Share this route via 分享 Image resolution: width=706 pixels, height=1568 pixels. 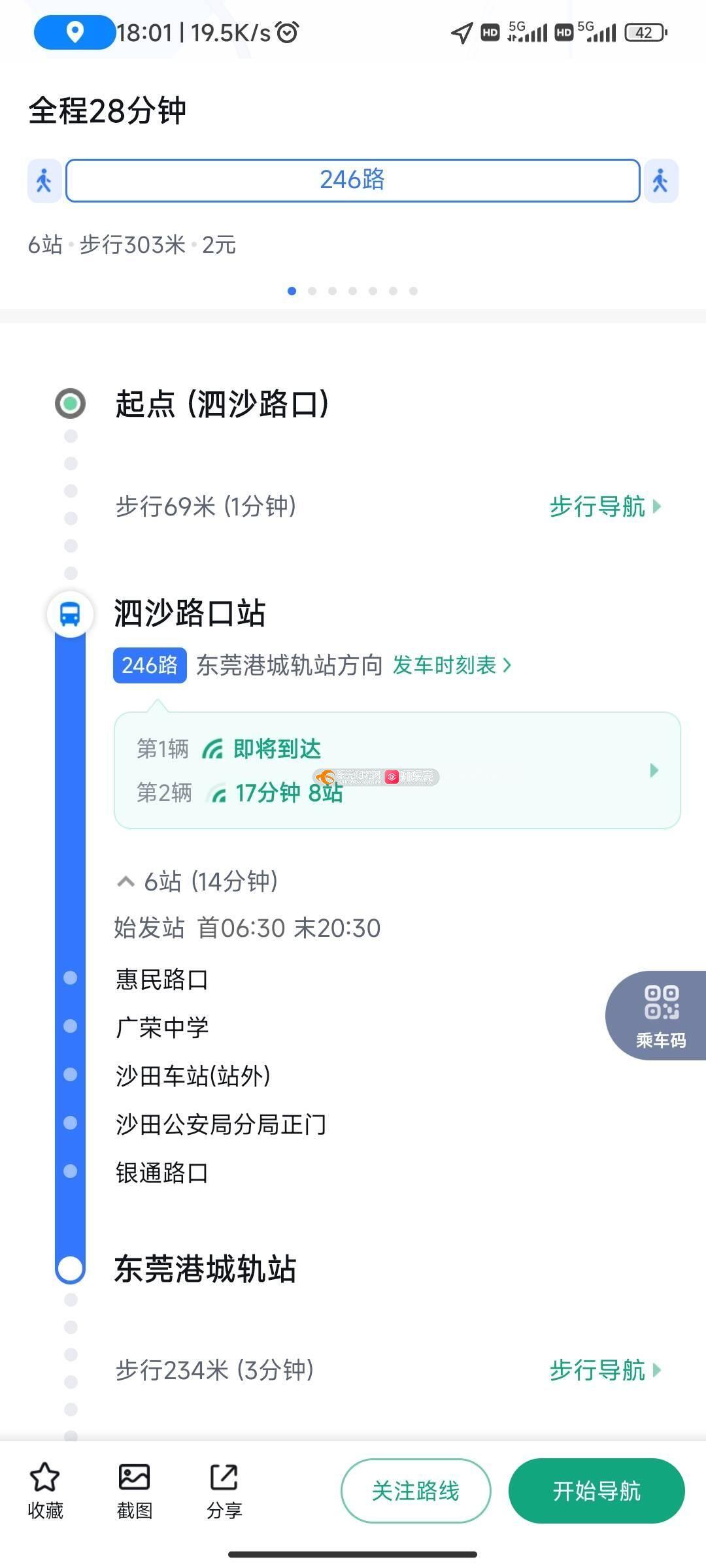tap(224, 1490)
